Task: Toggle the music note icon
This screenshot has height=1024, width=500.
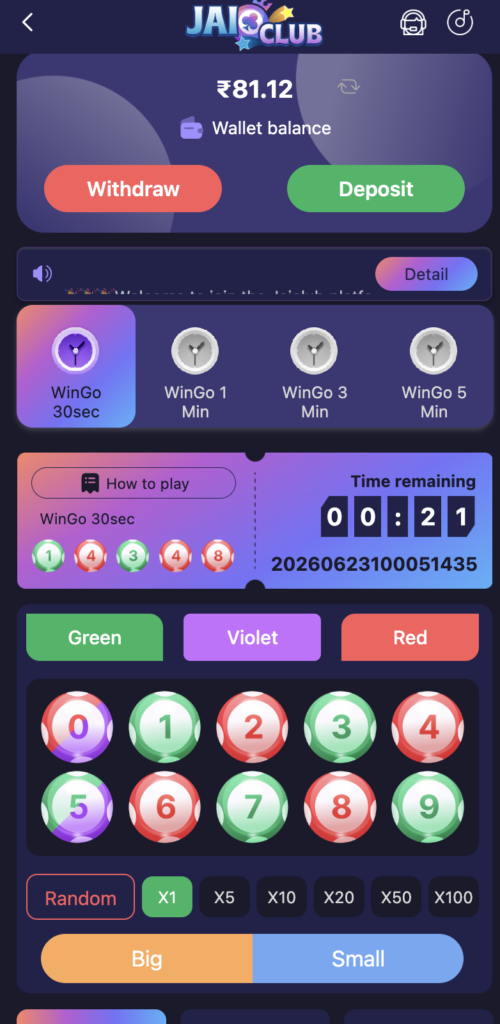Action: tap(460, 23)
